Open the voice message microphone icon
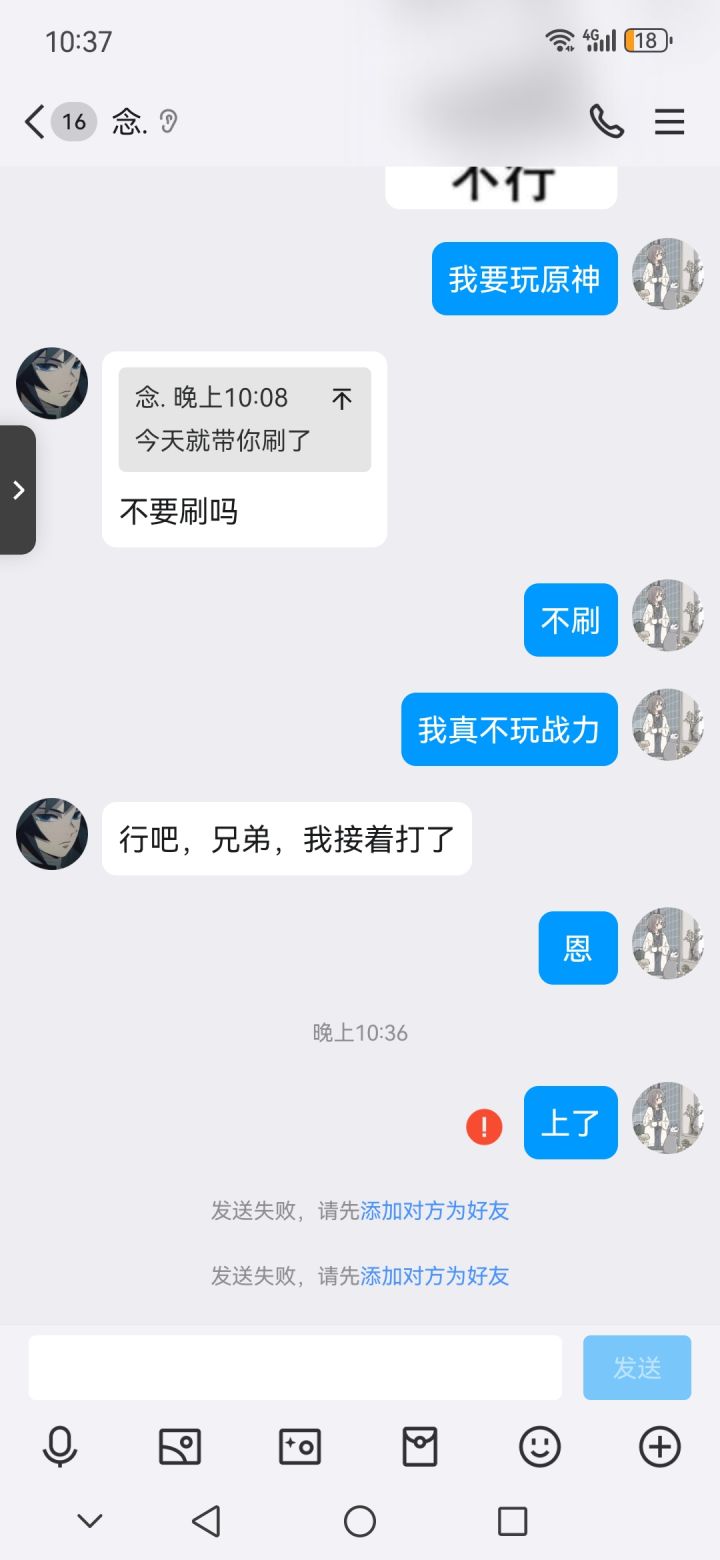Image resolution: width=720 pixels, height=1560 pixels. (x=60, y=1445)
